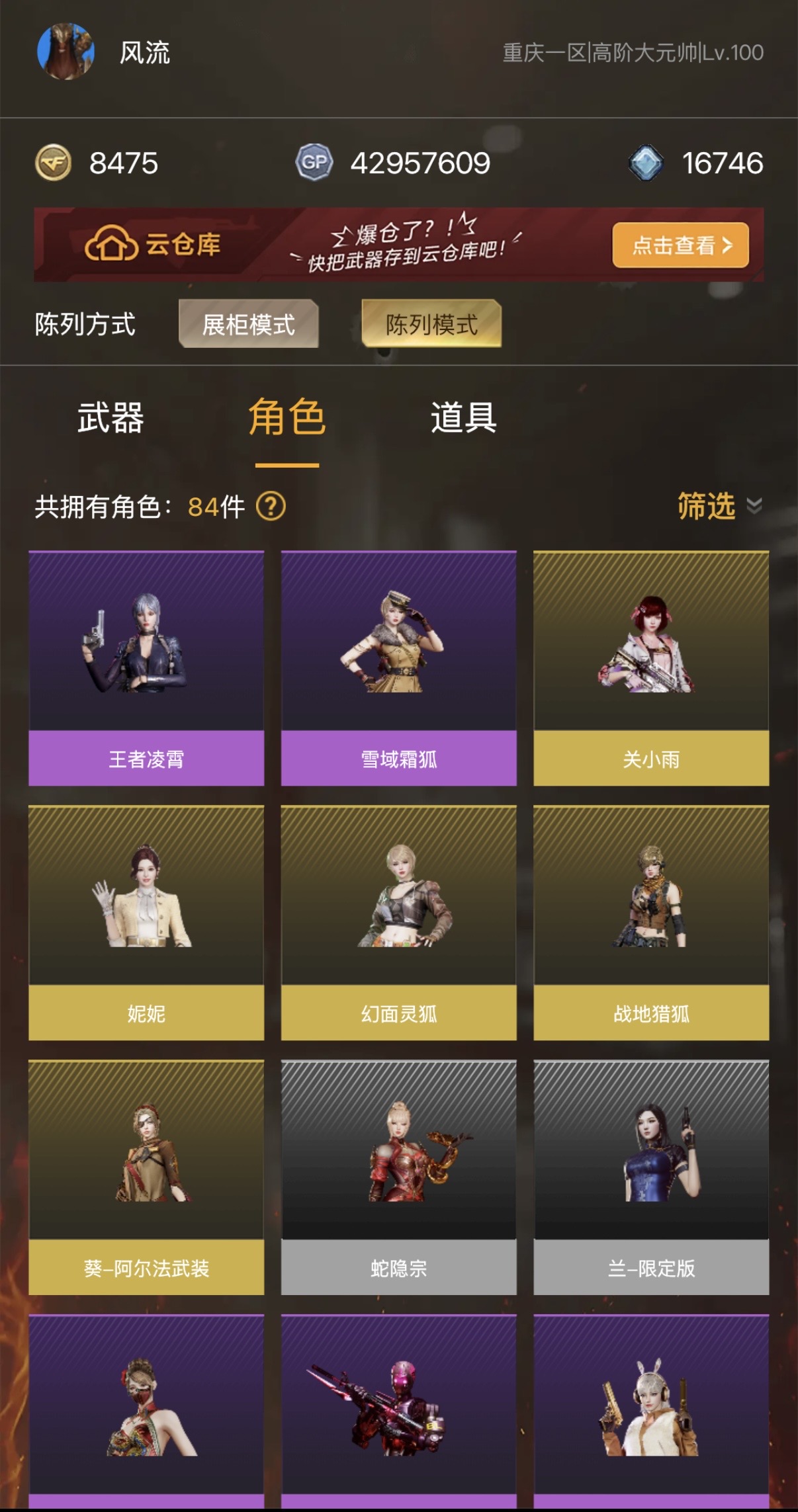Open the 葵–阿尔法武装 character card

point(146,1177)
